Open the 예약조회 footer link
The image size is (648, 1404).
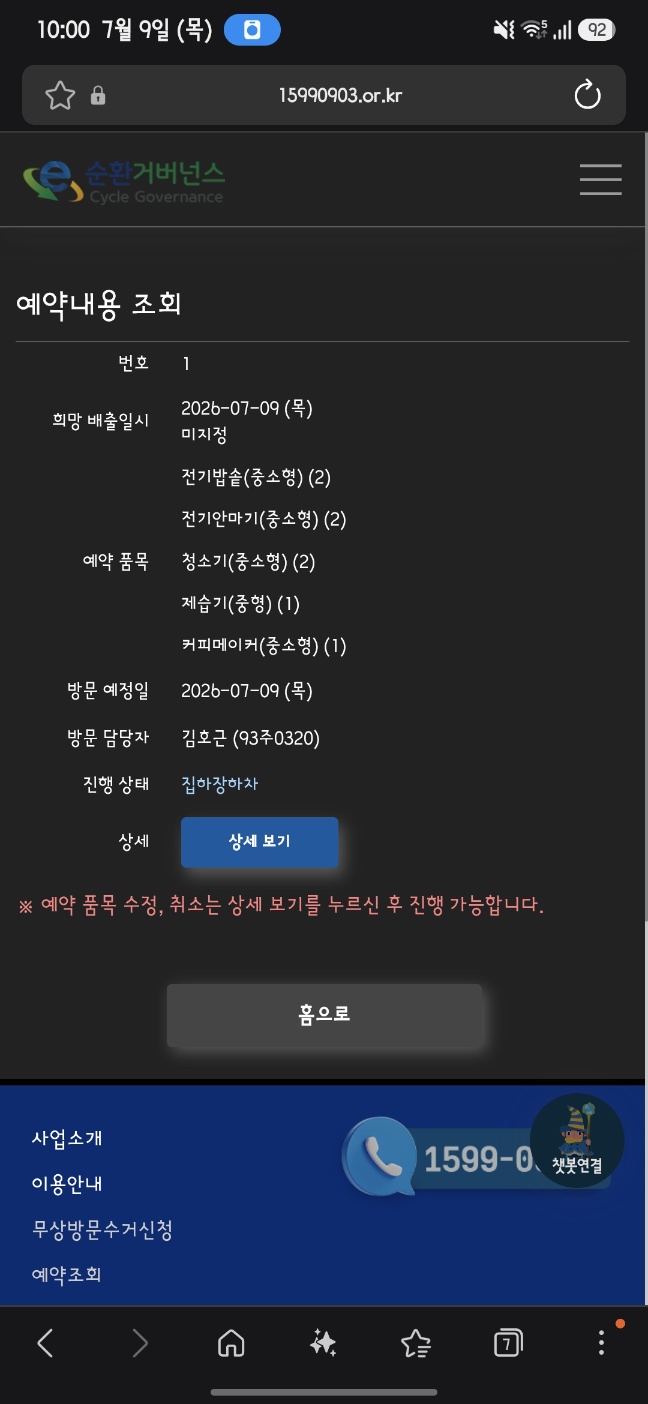point(67,1275)
